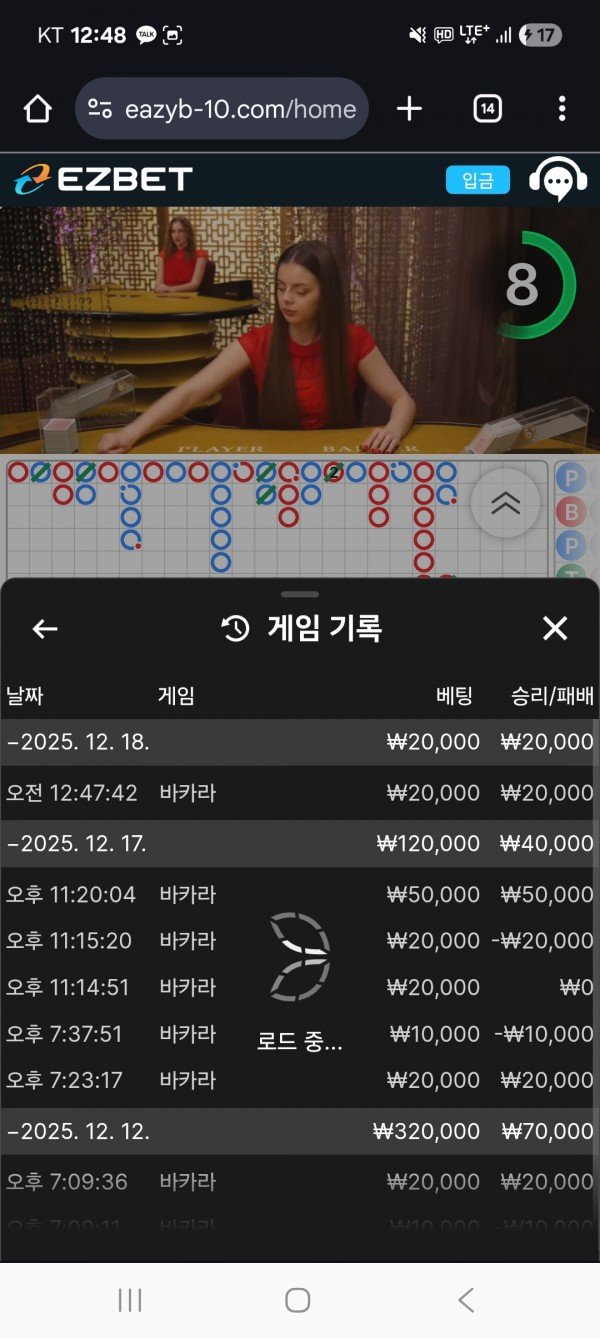This screenshot has height=1338, width=600.
Task: Open the 오전 12:47:42 바카라 record
Action: pyautogui.click(x=300, y=793)
